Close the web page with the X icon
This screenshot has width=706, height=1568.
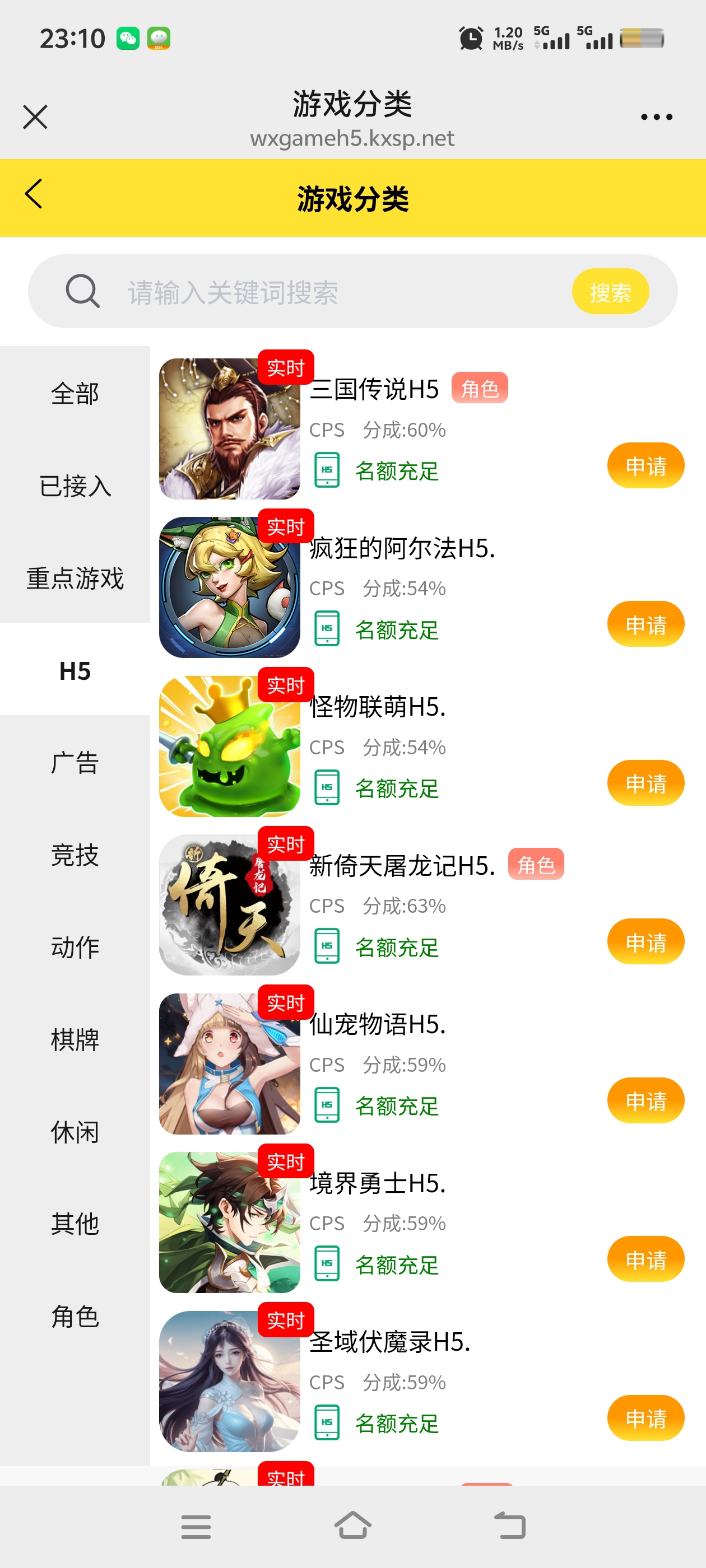(35, 117)
